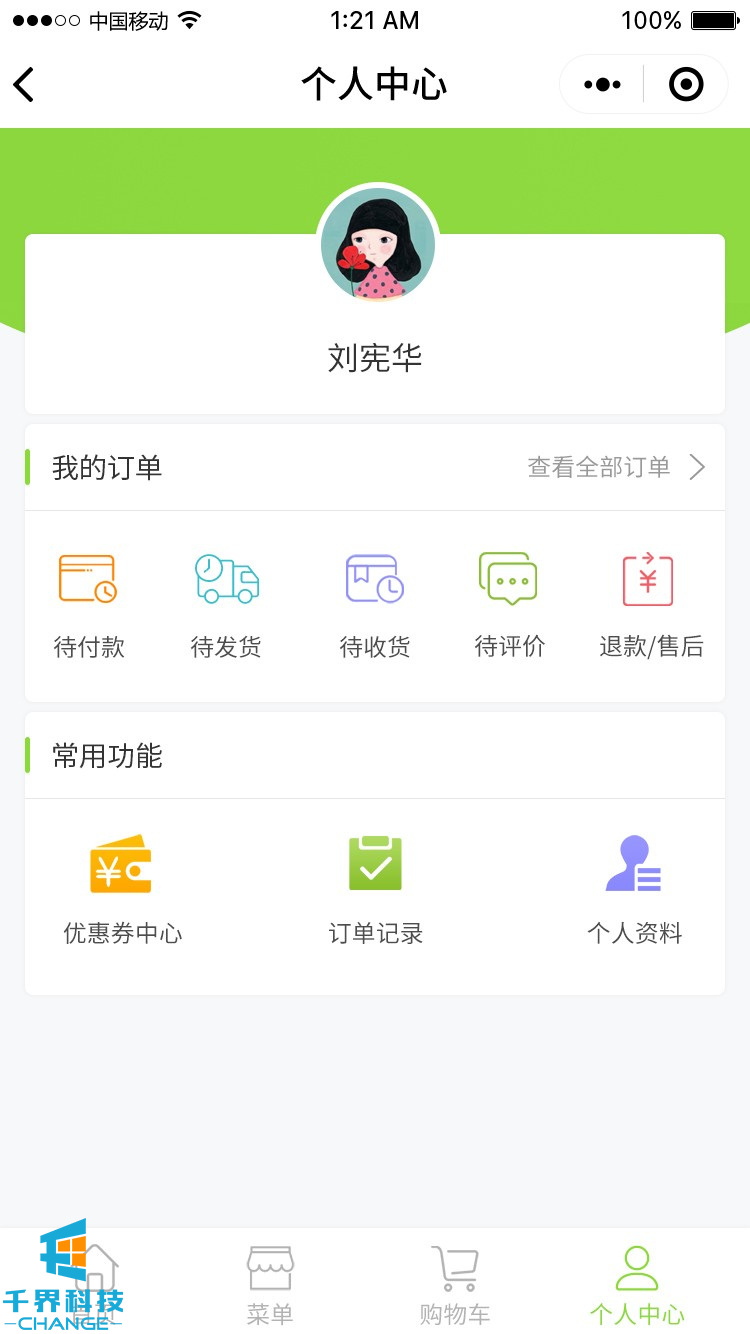The width and height of the screenshot is (750, 1334).
Task: Go back using the top-left arrow
Action: (25, 85)
